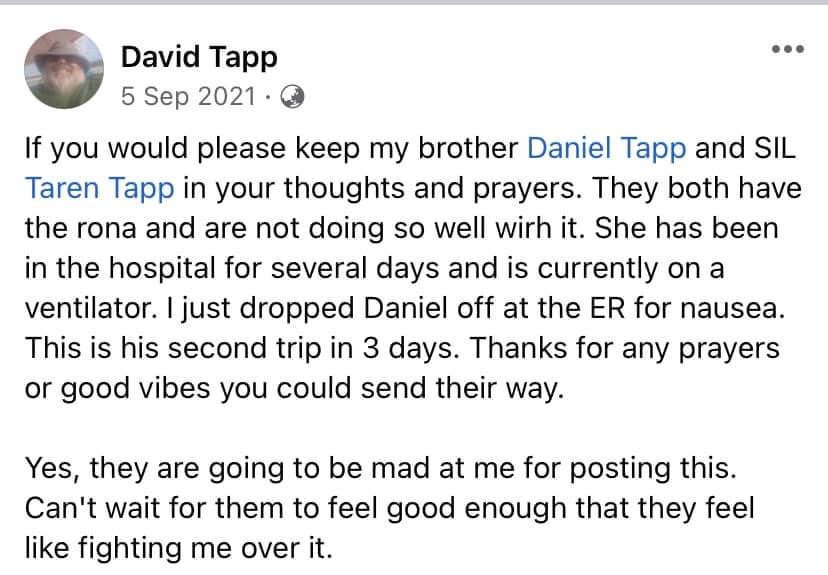Open the tagged Daniel Tapp profile
Viewport: 828px width, 575px height.
point(606,150)
